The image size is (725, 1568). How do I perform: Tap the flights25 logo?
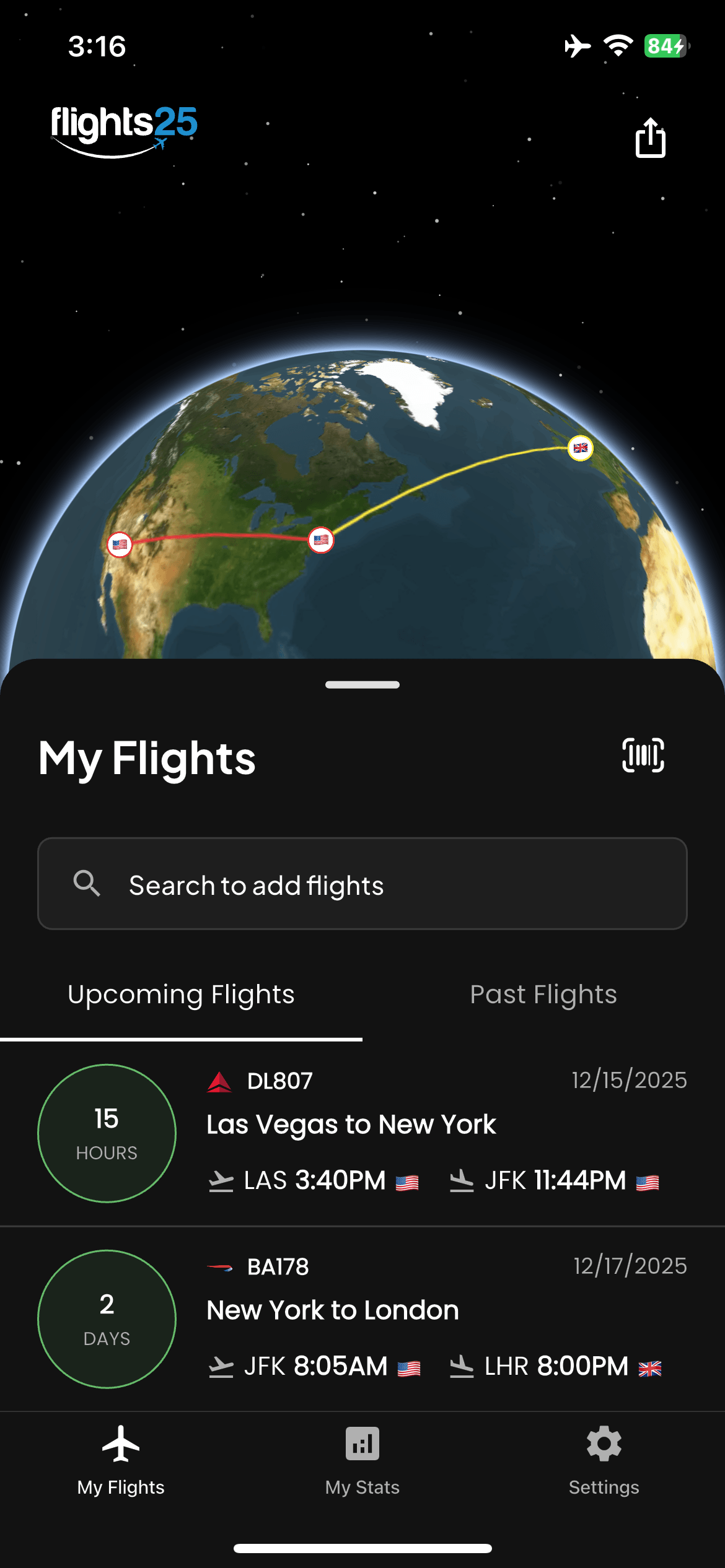pos(123,127)
